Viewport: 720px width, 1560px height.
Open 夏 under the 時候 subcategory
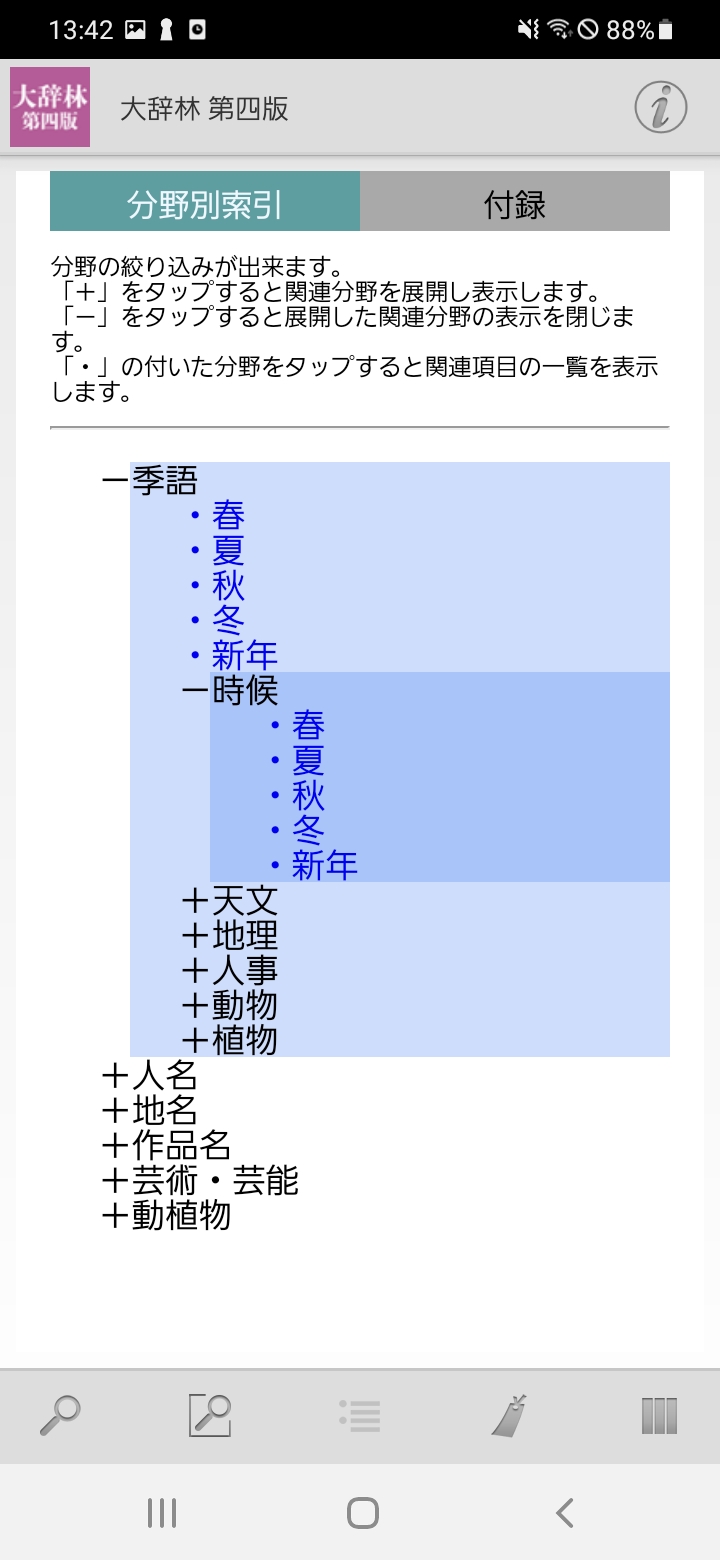click(x=308, y=761)
